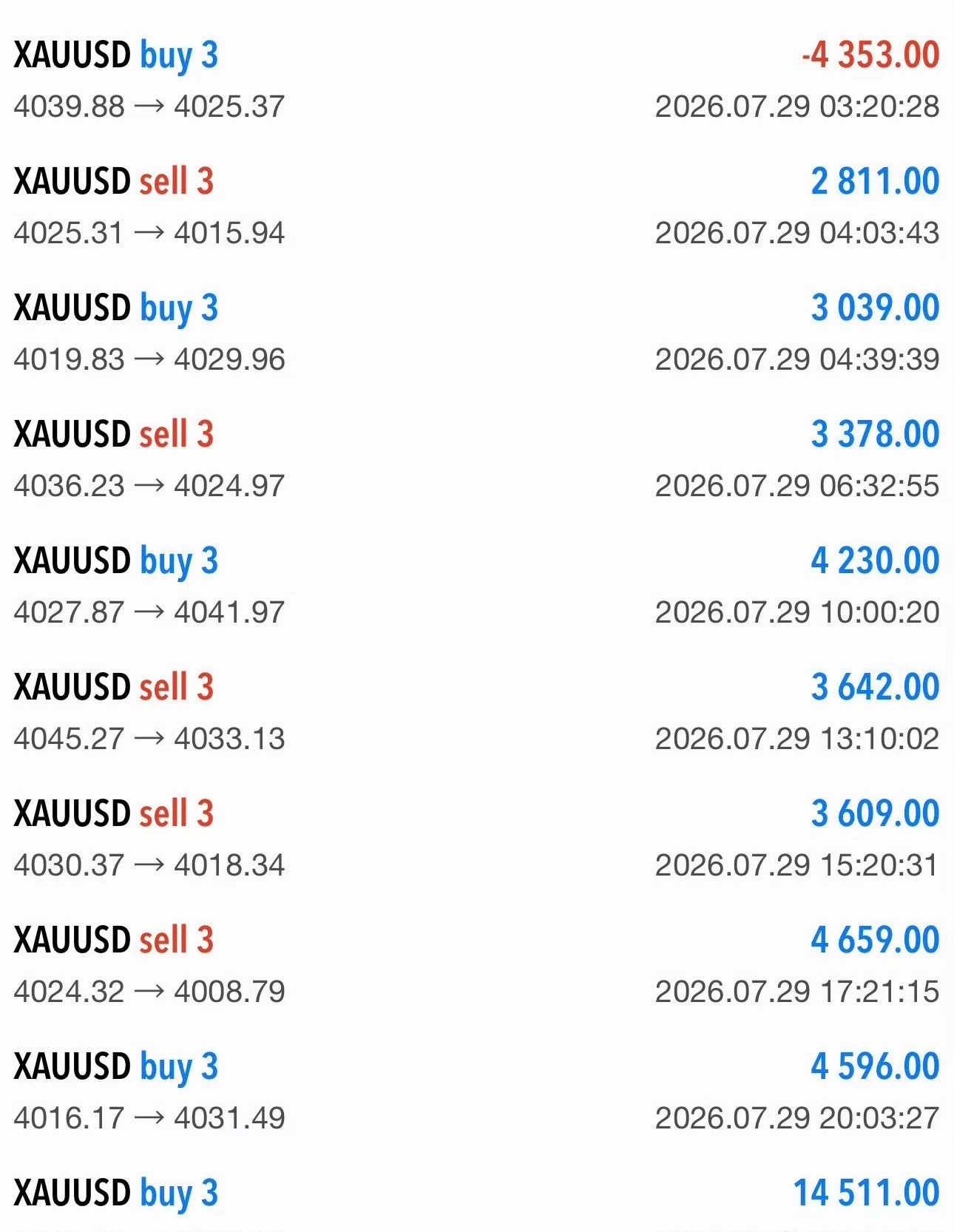Expand the buy trade 4019.83 → 4029.96
Screen dimensions: 954x1232
click(477, 333)
